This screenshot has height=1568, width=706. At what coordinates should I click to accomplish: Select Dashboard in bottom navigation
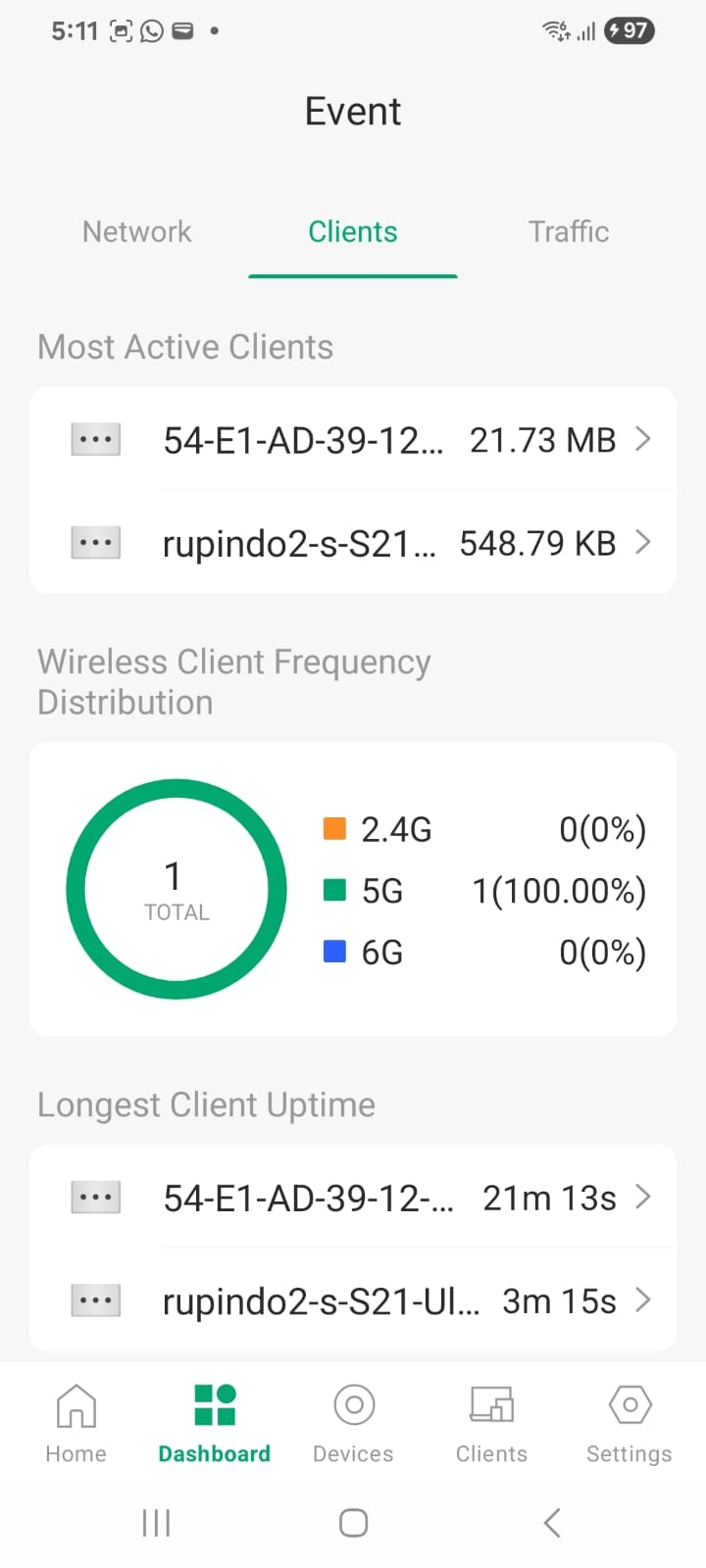[x=215, y=1423]
